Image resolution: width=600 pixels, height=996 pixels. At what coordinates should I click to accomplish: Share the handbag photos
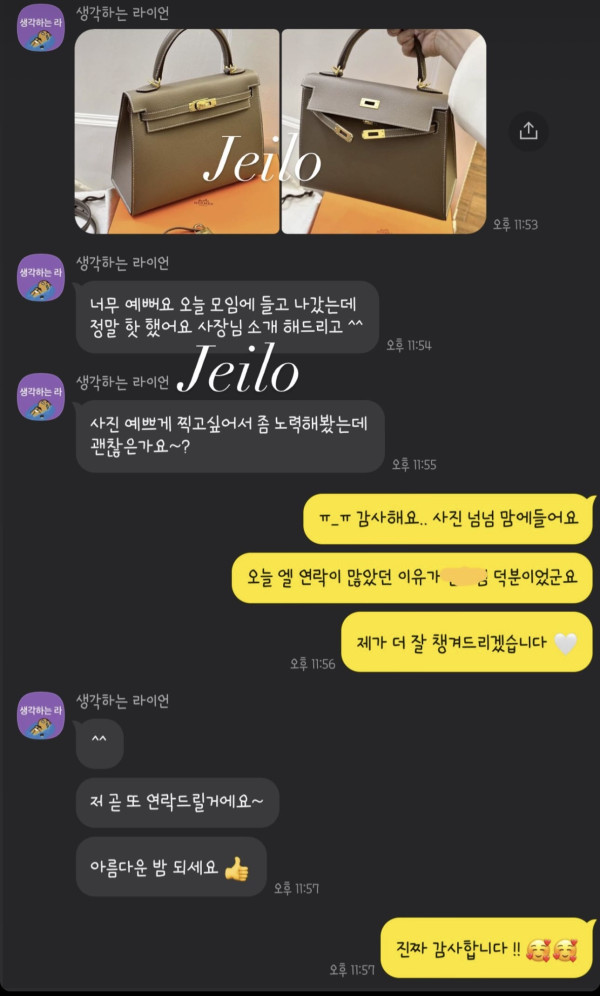point(528,131)
